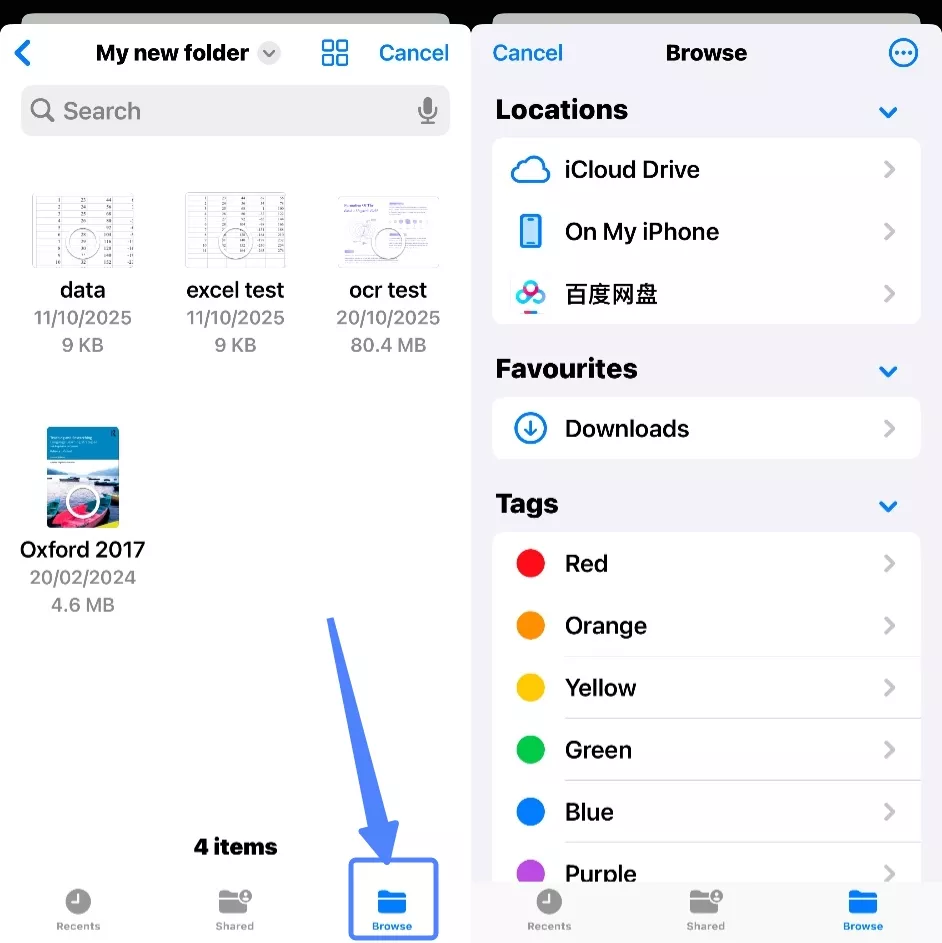This screenshot has height=943, width=942.
Task: Tap the Search field in My new folder
Action: click(220, 111)
